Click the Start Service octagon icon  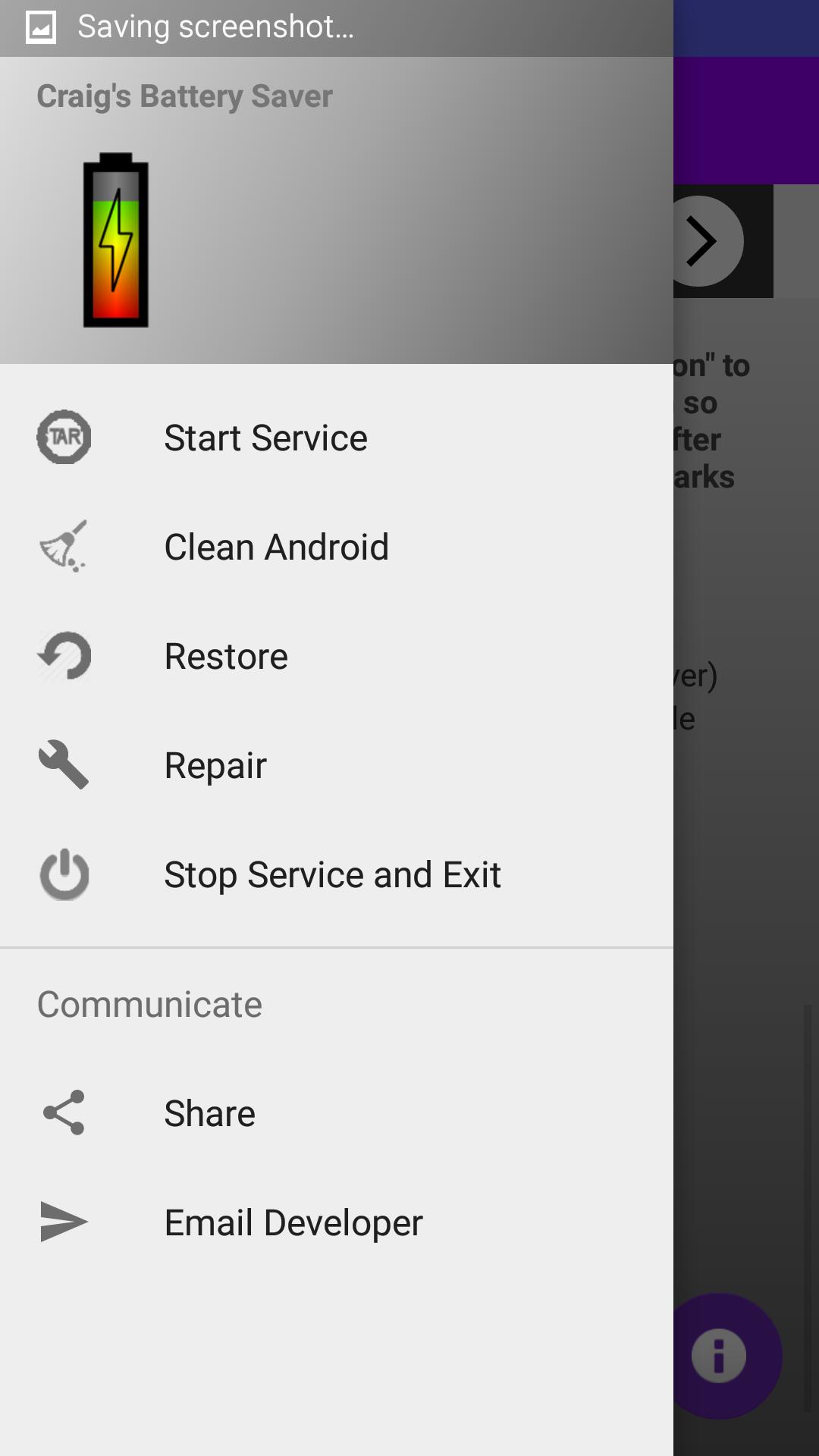click(x=64, y=437)
